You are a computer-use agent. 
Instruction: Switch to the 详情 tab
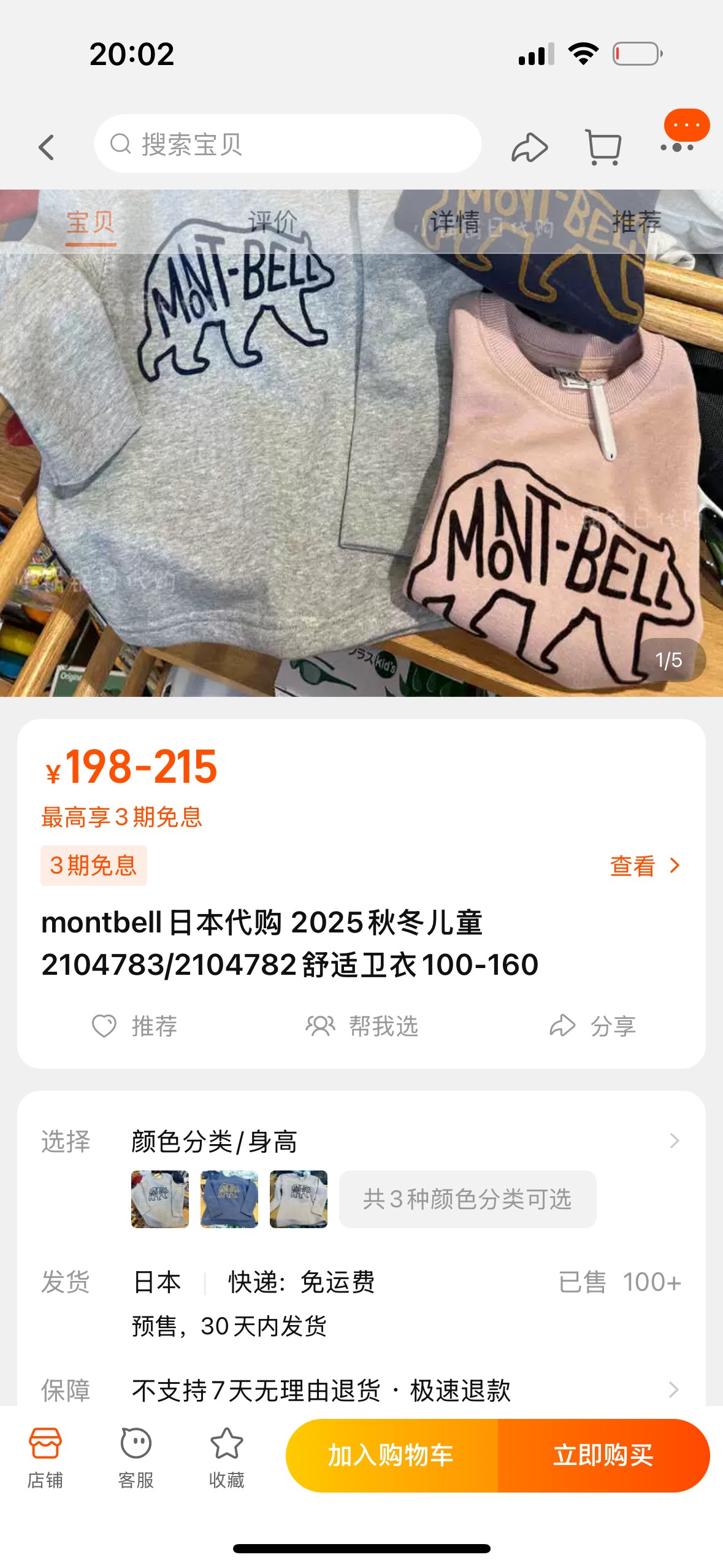coord(454,222)
